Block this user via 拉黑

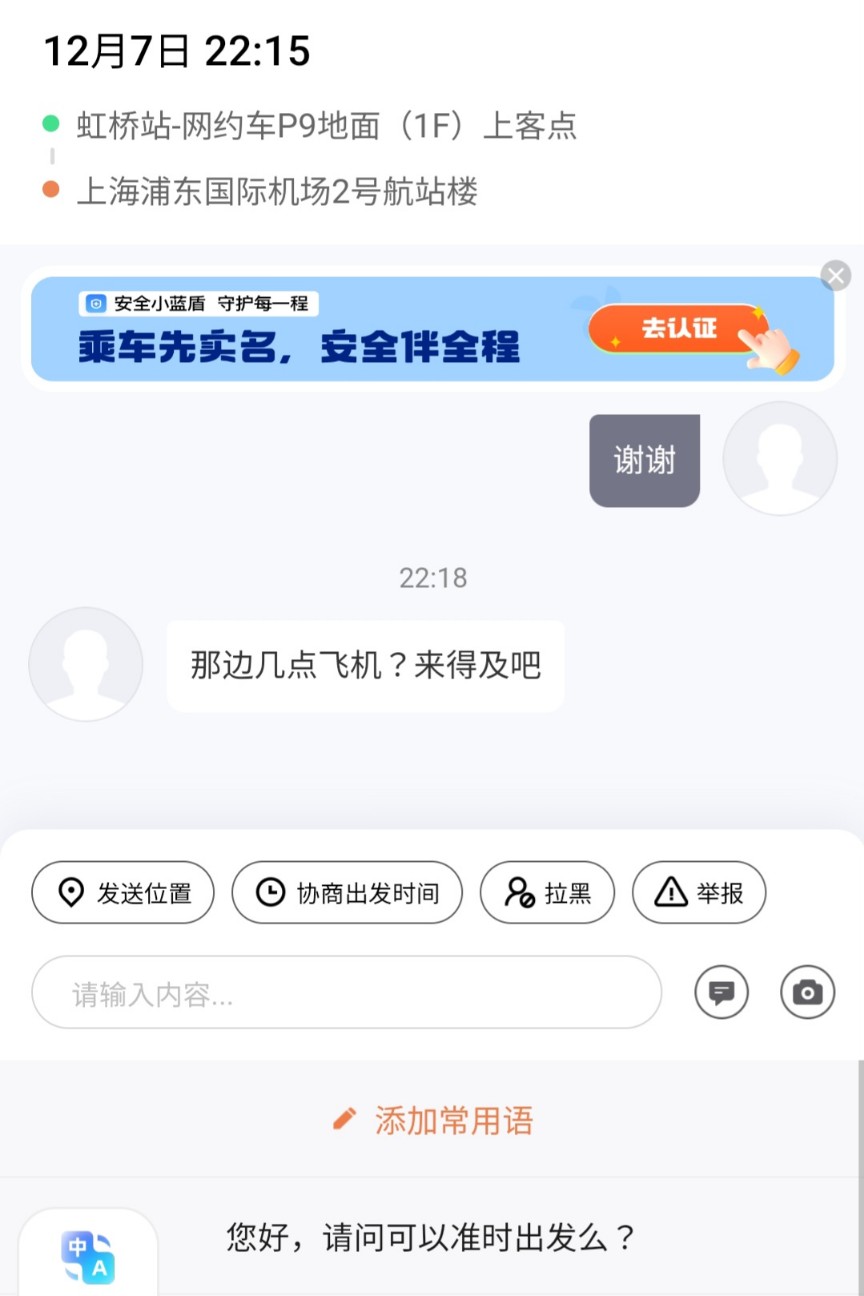coord(547,892)
